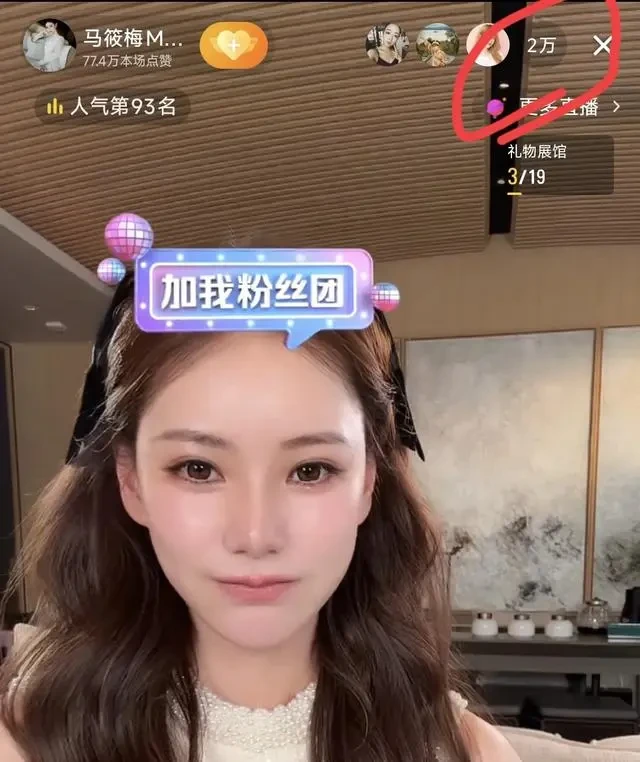Image resolution: width=640 pixels, height=762 pixels.
Task: View the 人气第93名 popularity ranking
Action: tap(113, 106)
